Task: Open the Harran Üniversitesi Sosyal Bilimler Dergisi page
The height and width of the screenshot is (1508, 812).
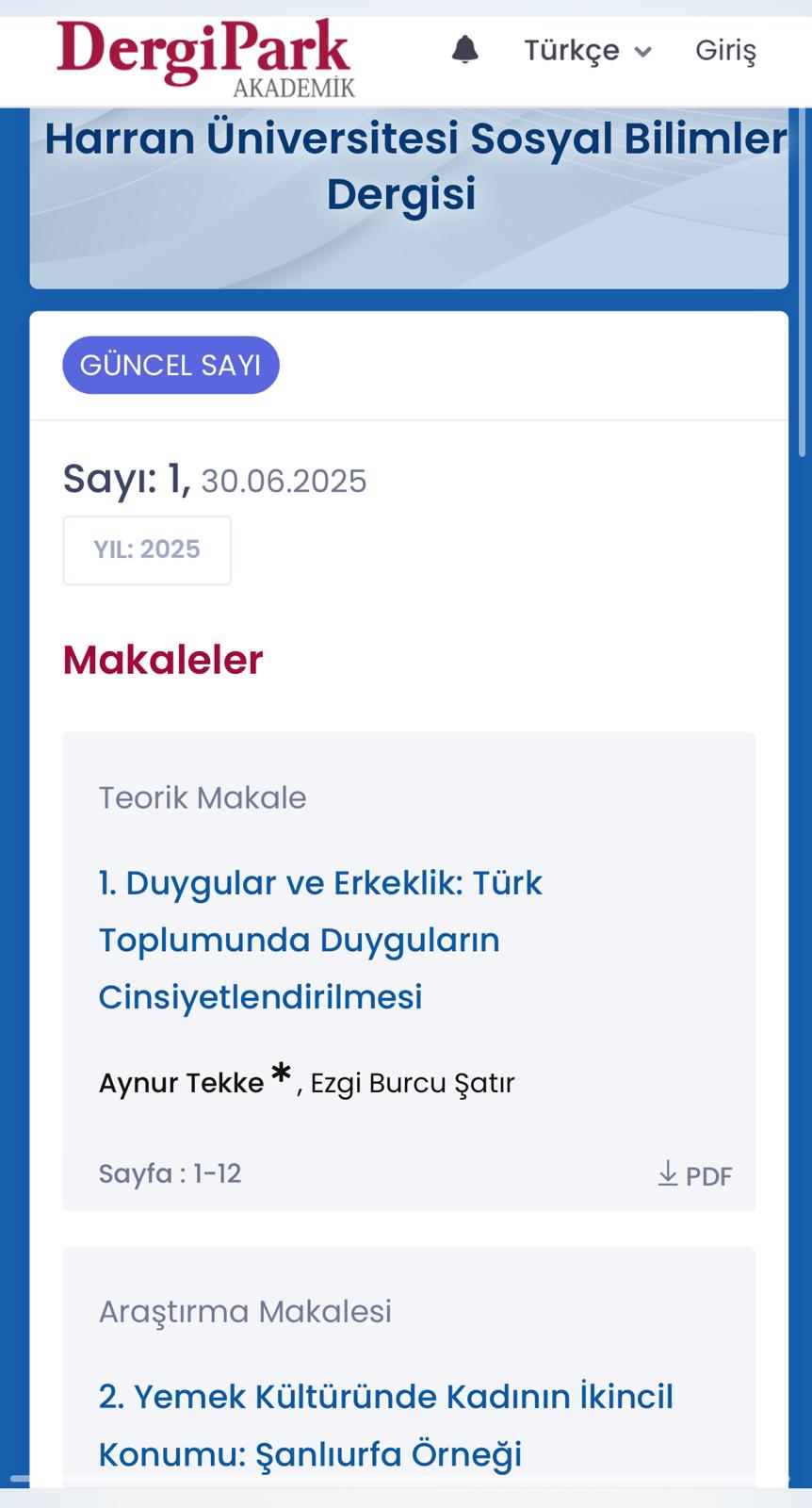Action: point(414,166)
